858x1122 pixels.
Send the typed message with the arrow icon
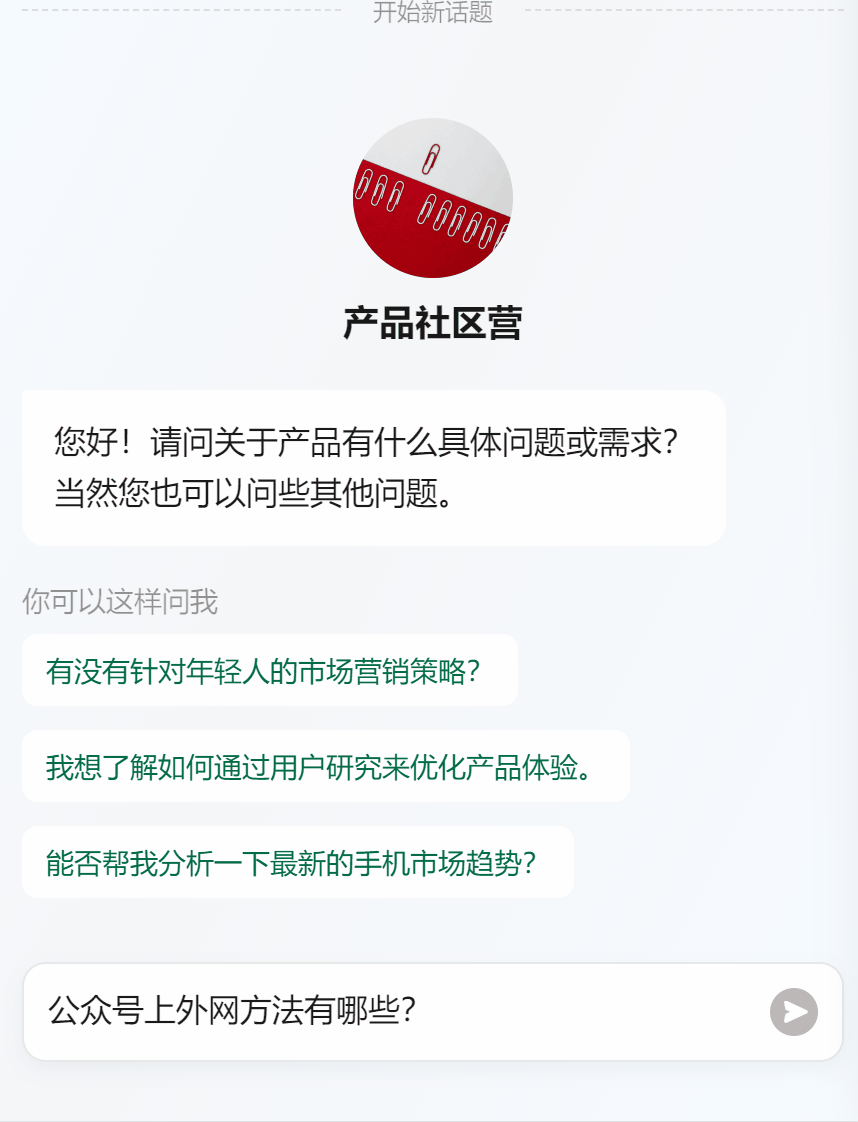click(794, 1012)
